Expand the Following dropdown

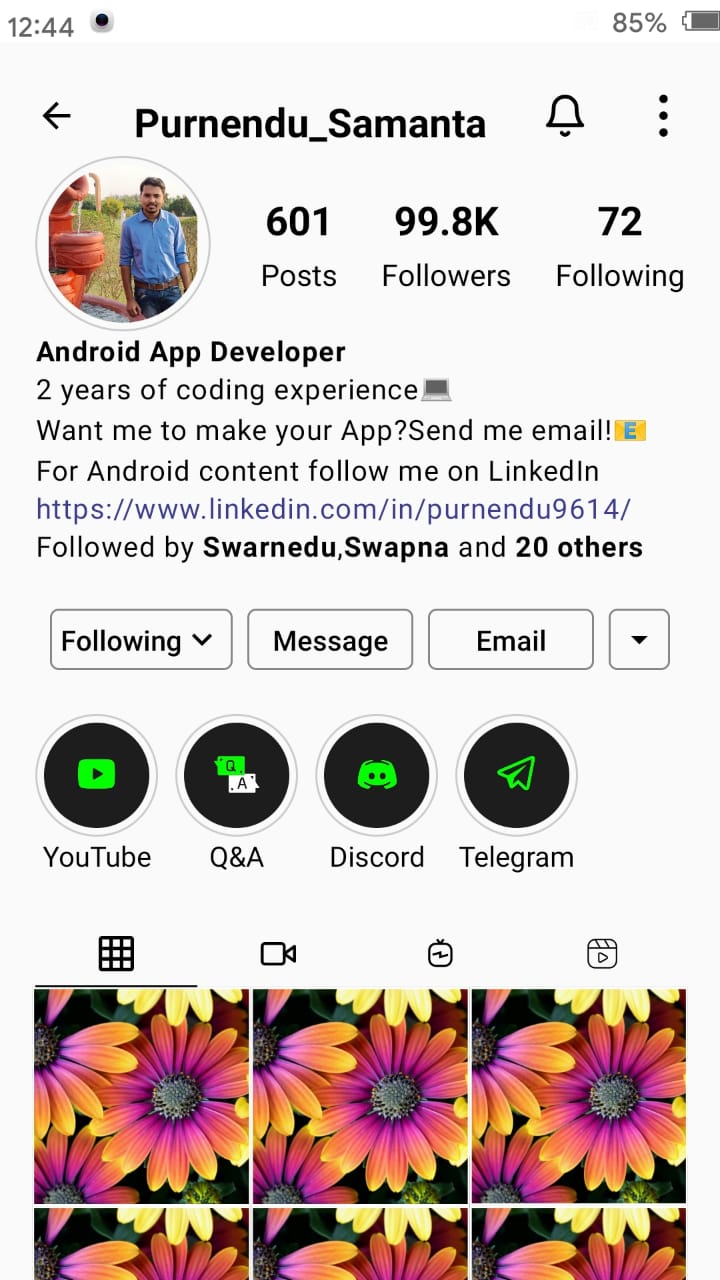coord(140,640)
